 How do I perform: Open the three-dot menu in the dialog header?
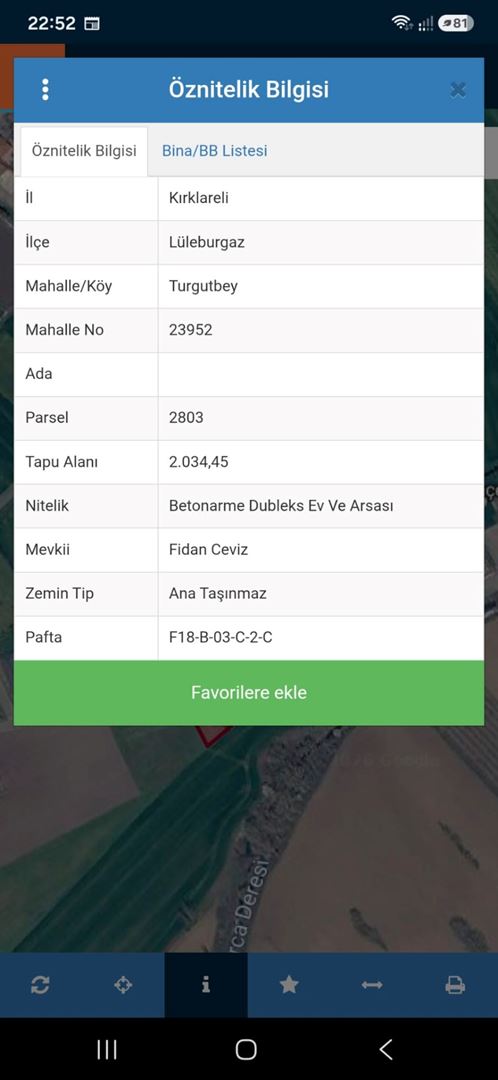[x=45, y=90]
